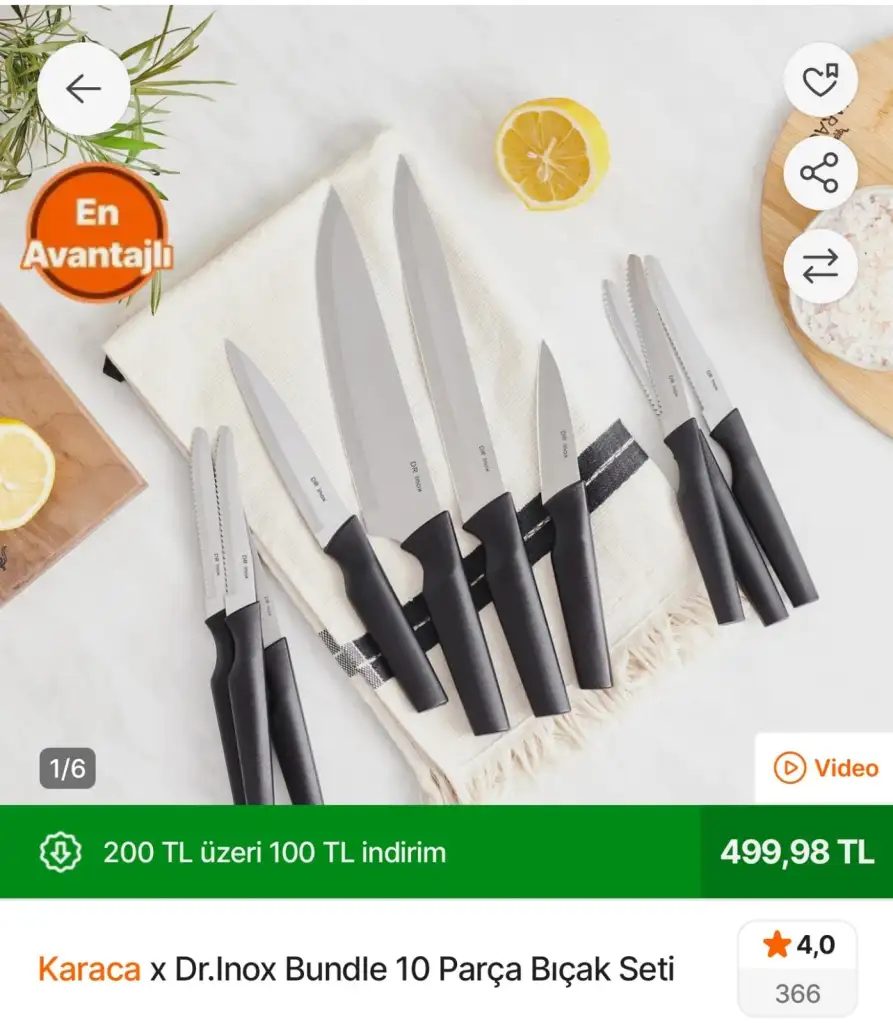Open the compare products icon
Viewport: 893px width, 1024px height.
(820, 267)
